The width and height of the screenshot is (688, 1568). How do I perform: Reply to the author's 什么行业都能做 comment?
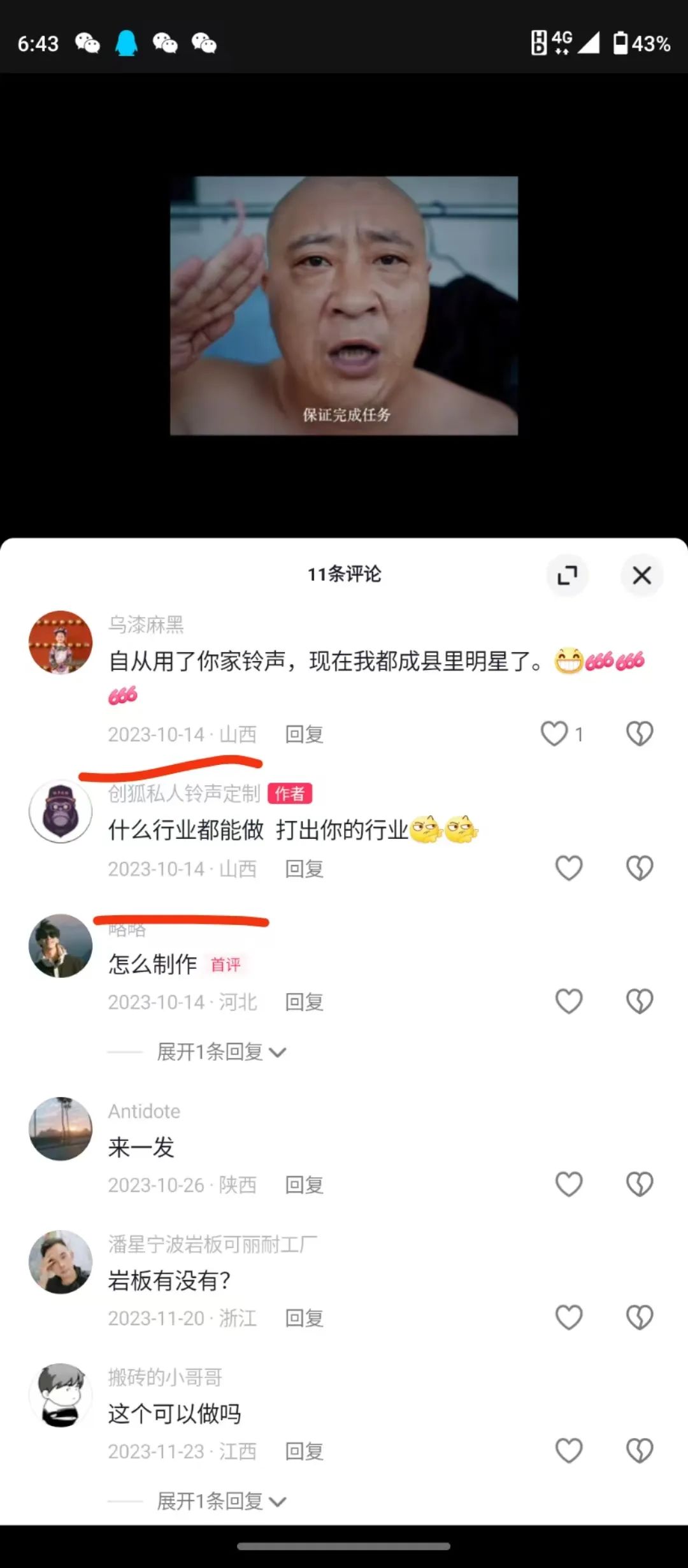(304, 869)
